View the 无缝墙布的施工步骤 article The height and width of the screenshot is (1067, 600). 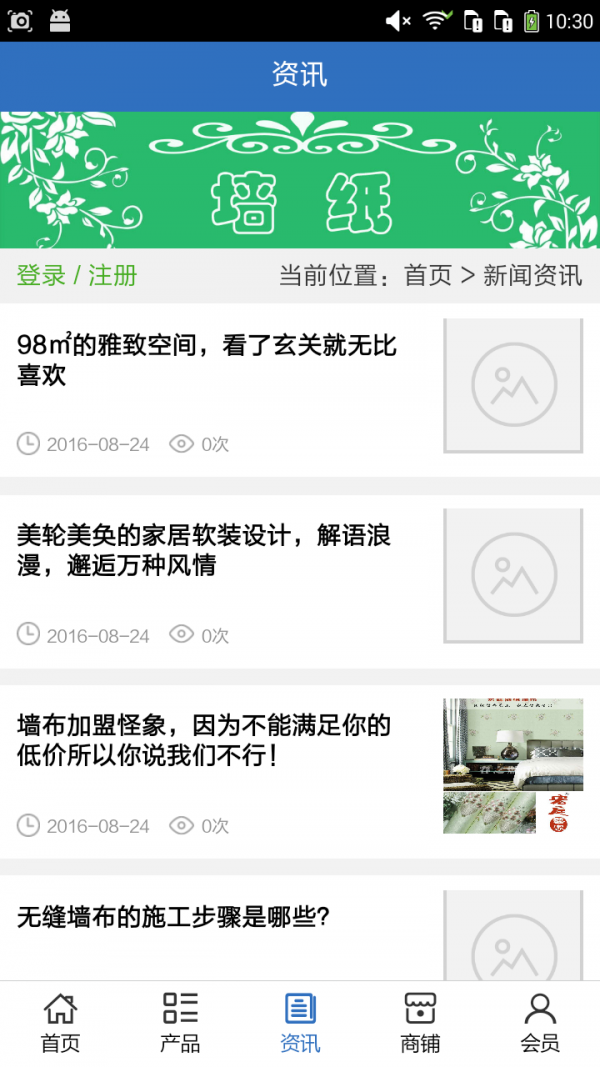pyautogui.click(x=174, y=916)
